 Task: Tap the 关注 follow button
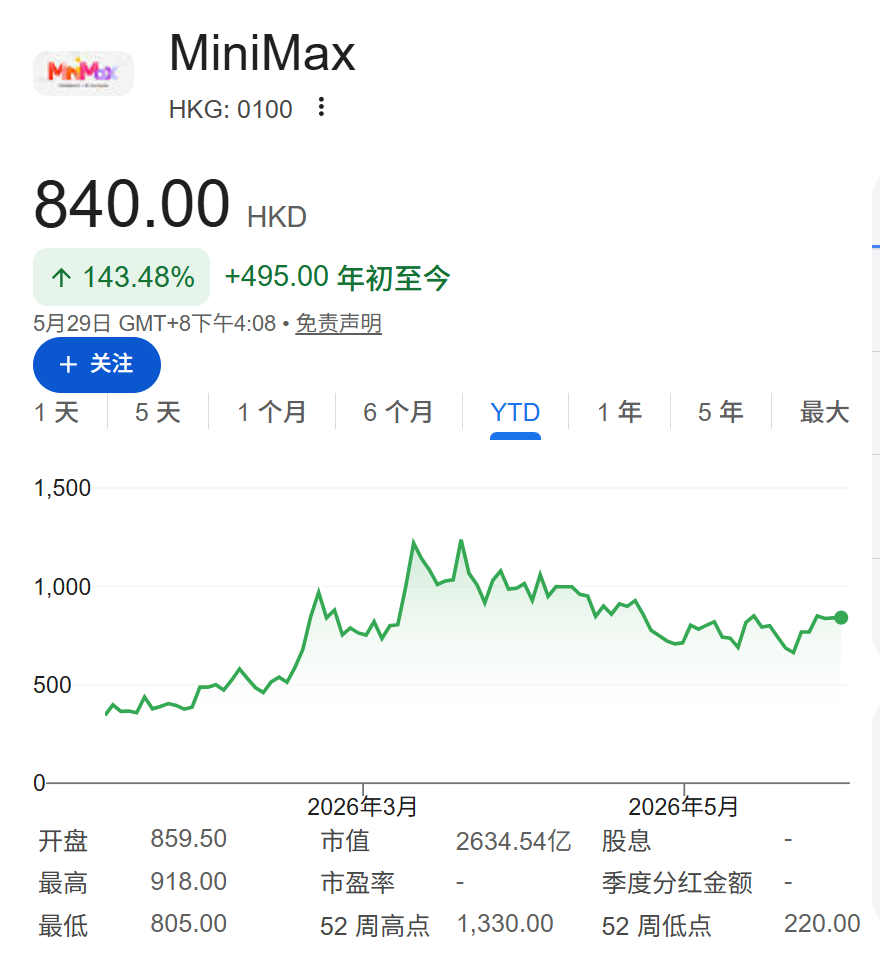[x=97, y=364]
